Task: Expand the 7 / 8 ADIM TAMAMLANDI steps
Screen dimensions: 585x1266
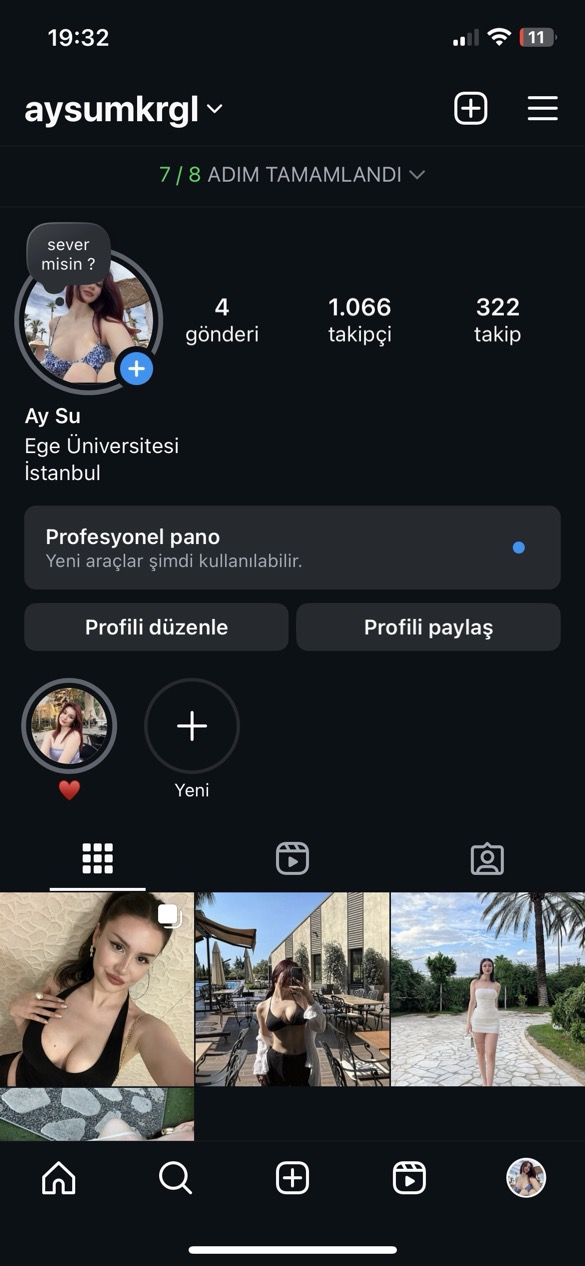Action: pos(292,174)
